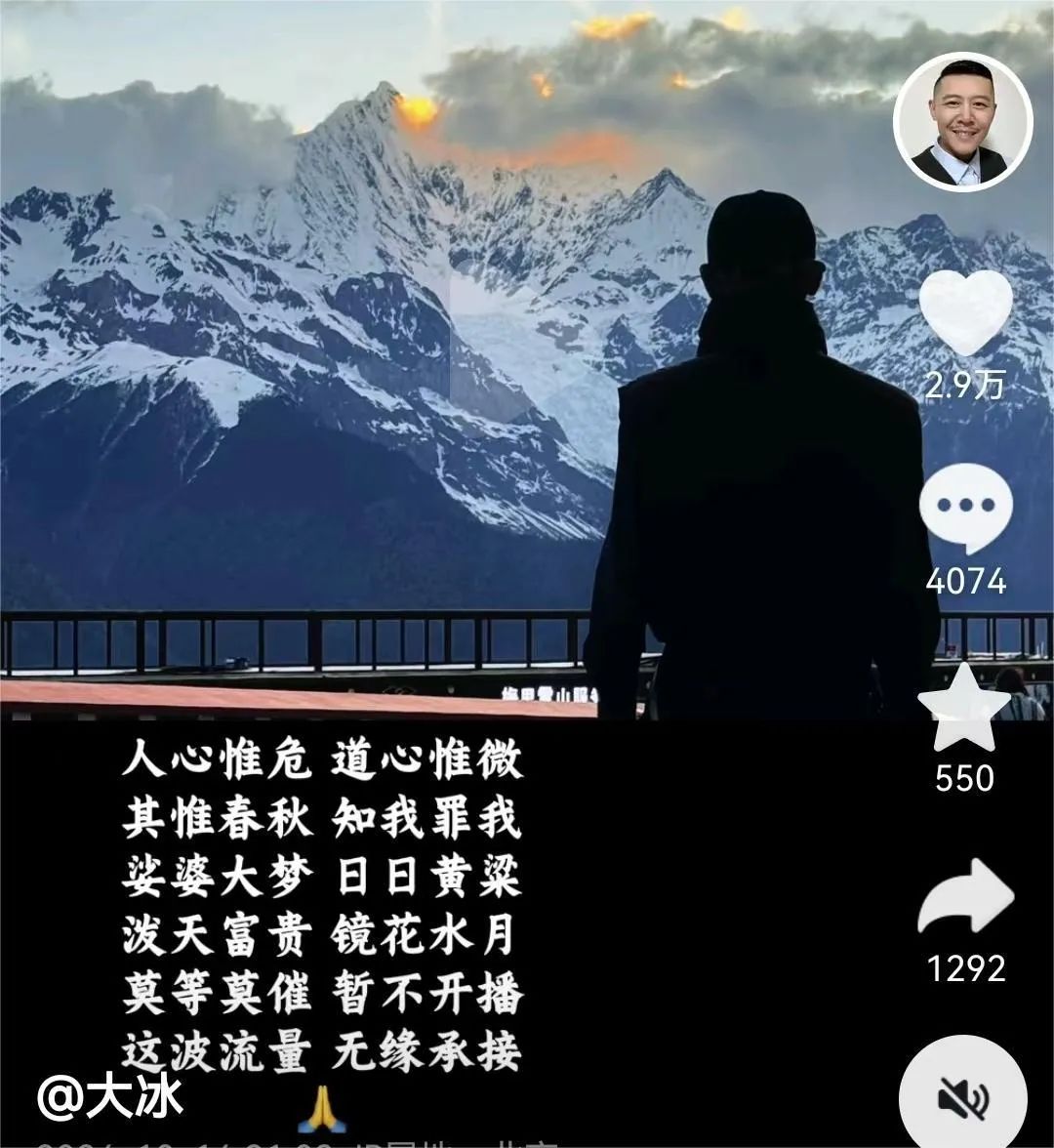The height and width of the screenshot is (1148, 1054).
Task: Open the 4074 comments
Action: coord(965,509)
